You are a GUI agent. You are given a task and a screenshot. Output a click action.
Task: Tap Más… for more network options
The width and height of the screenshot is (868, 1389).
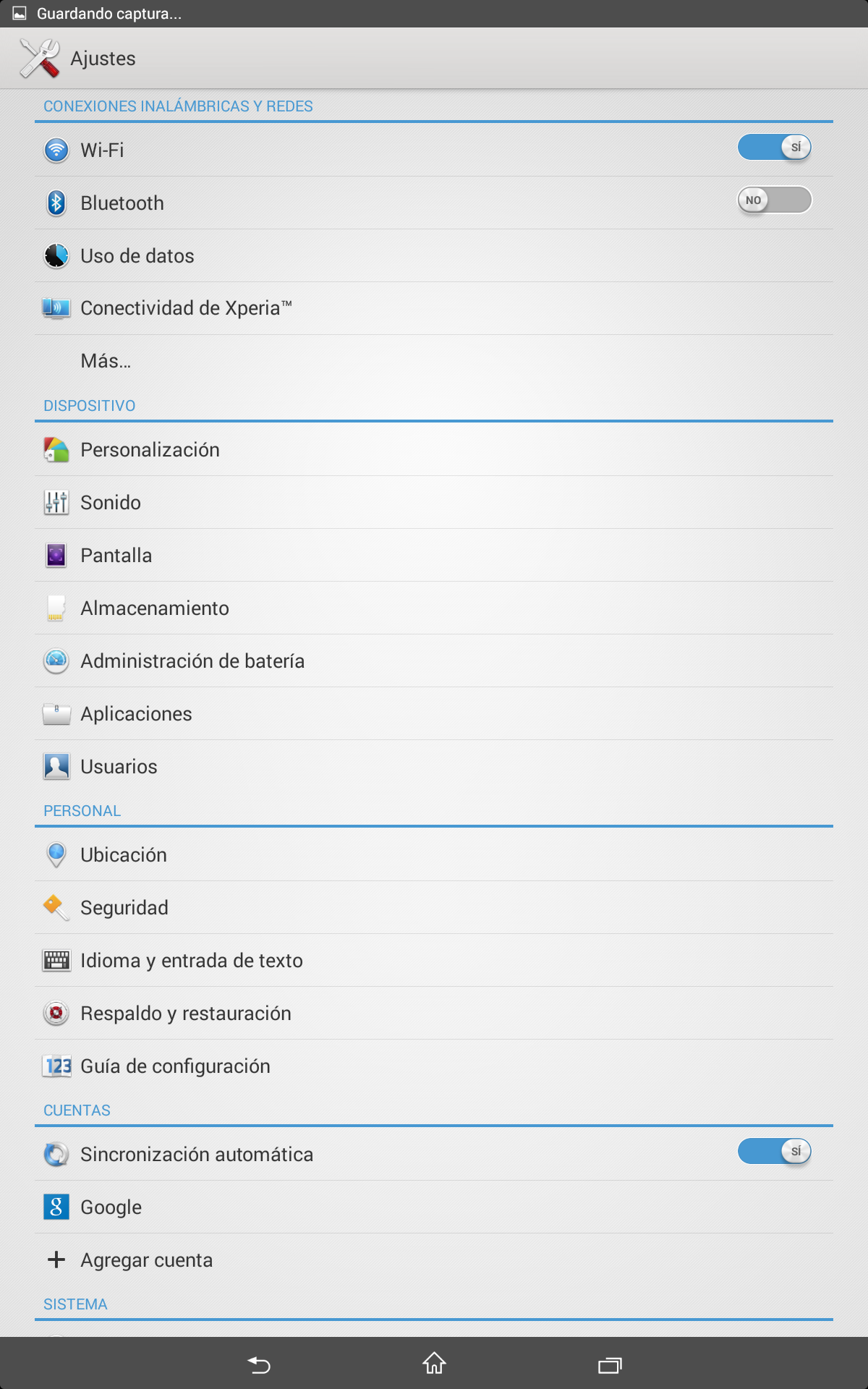(x=434, y=361)
